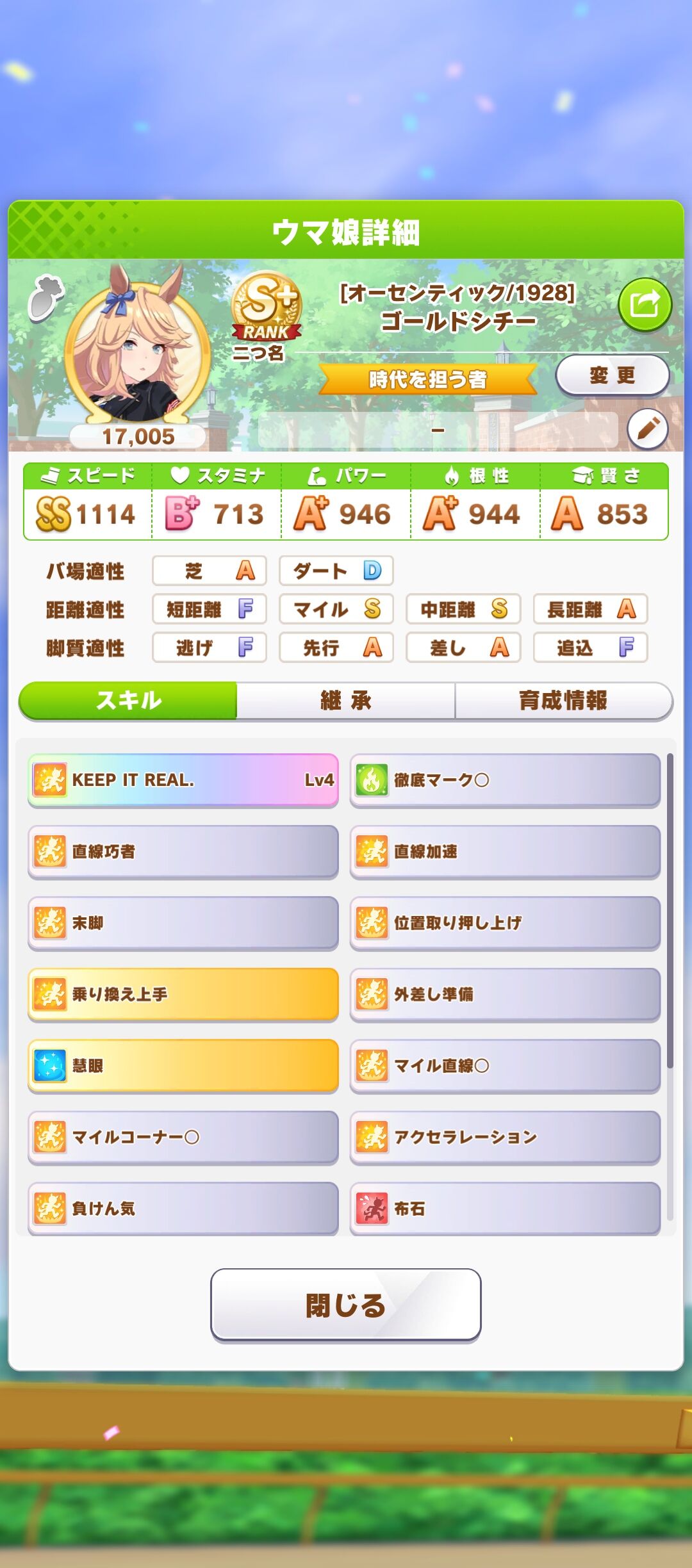Image resolution: width=692 pixels, height=1568 pixels.
Task: Tap the 外差し準備 skill
Action: [x=505, y=994]
